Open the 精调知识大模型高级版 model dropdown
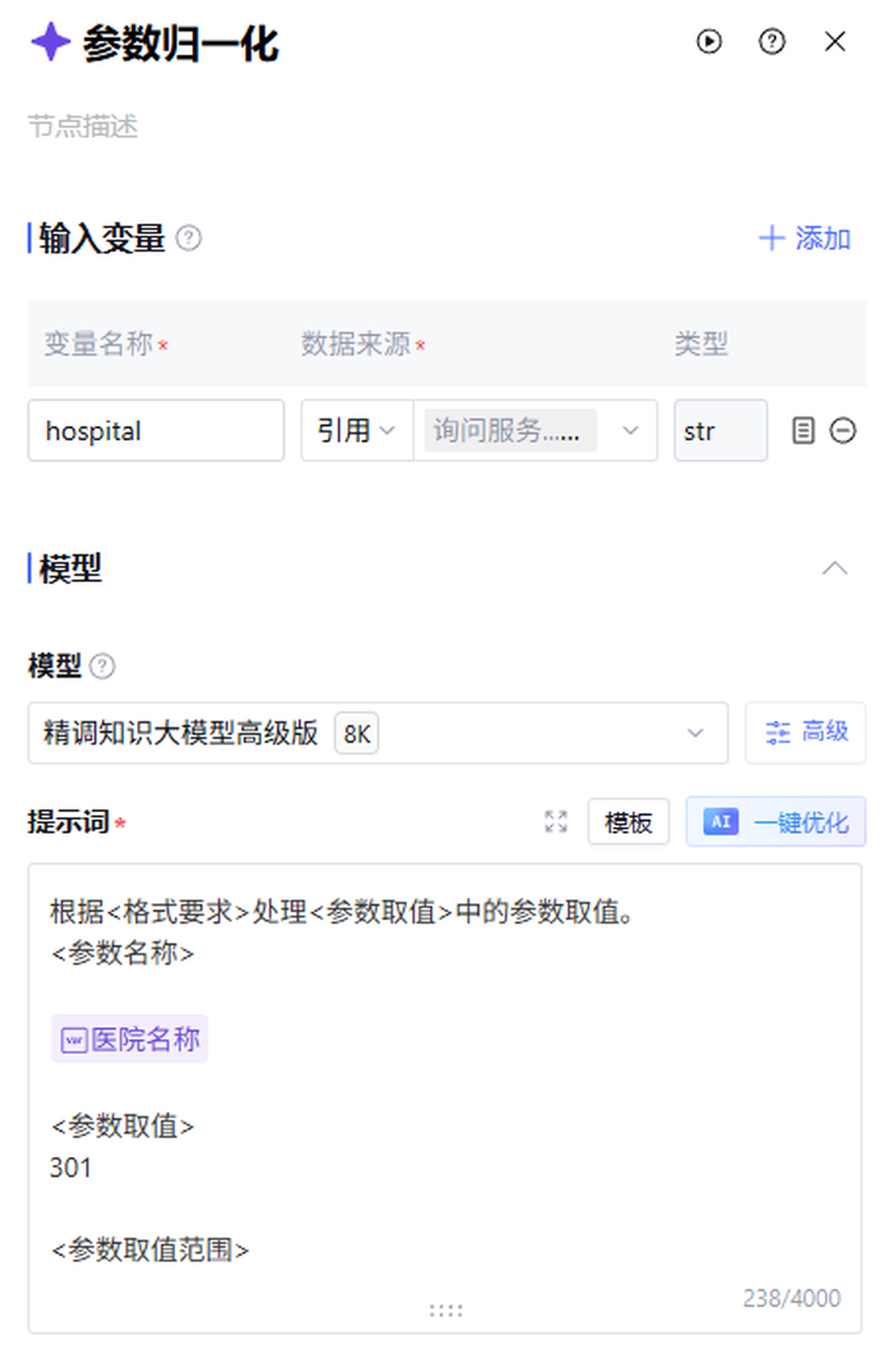The height and width of the screenshot is (1352, 896). (377, 733)
